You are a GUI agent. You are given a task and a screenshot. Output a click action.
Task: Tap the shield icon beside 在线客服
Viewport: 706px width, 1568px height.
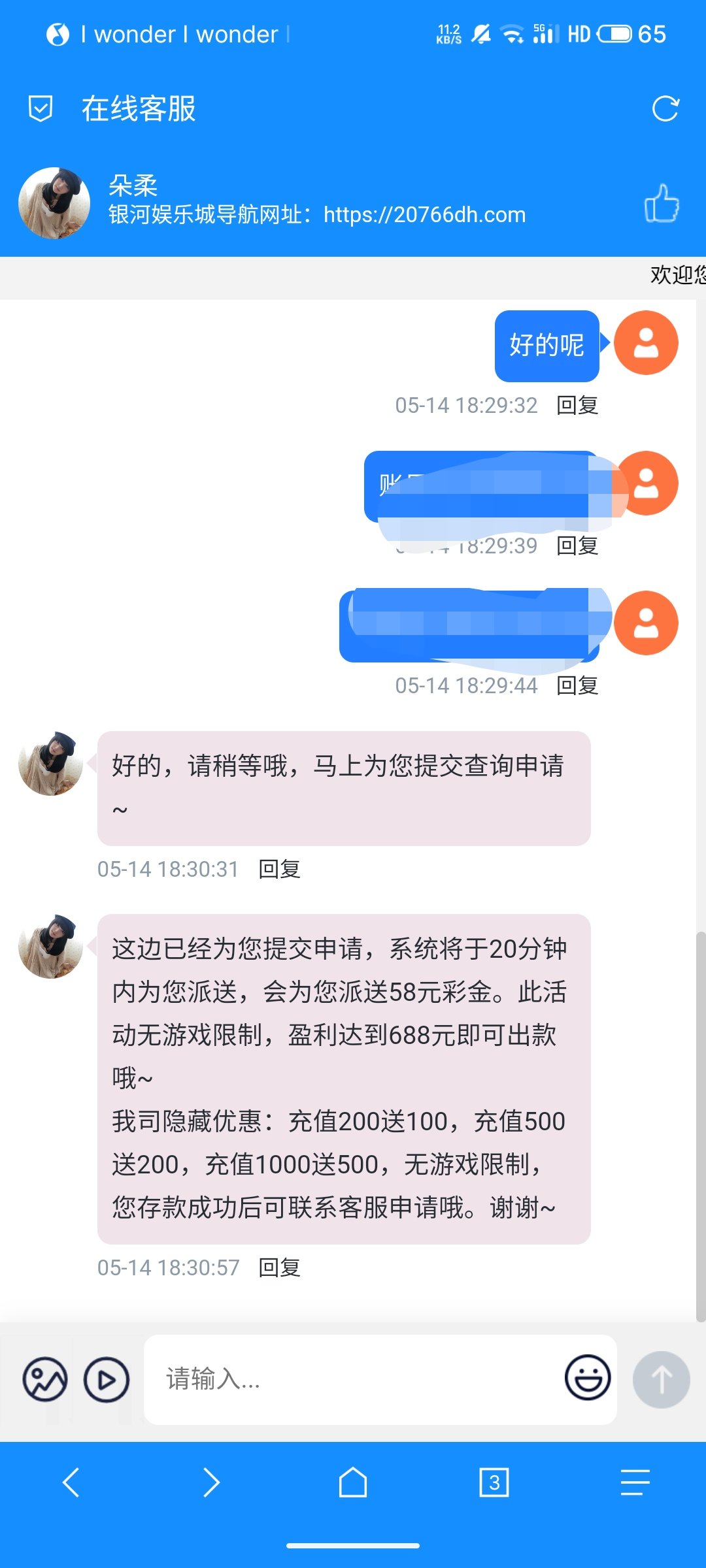41,108
